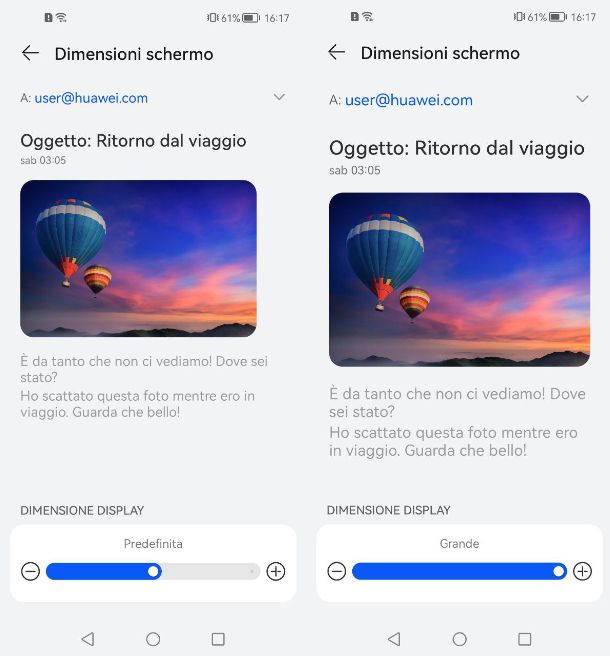
Task: Go back from the screen showing Grande size
Action: pyautogui.click(x=336, y=52)
